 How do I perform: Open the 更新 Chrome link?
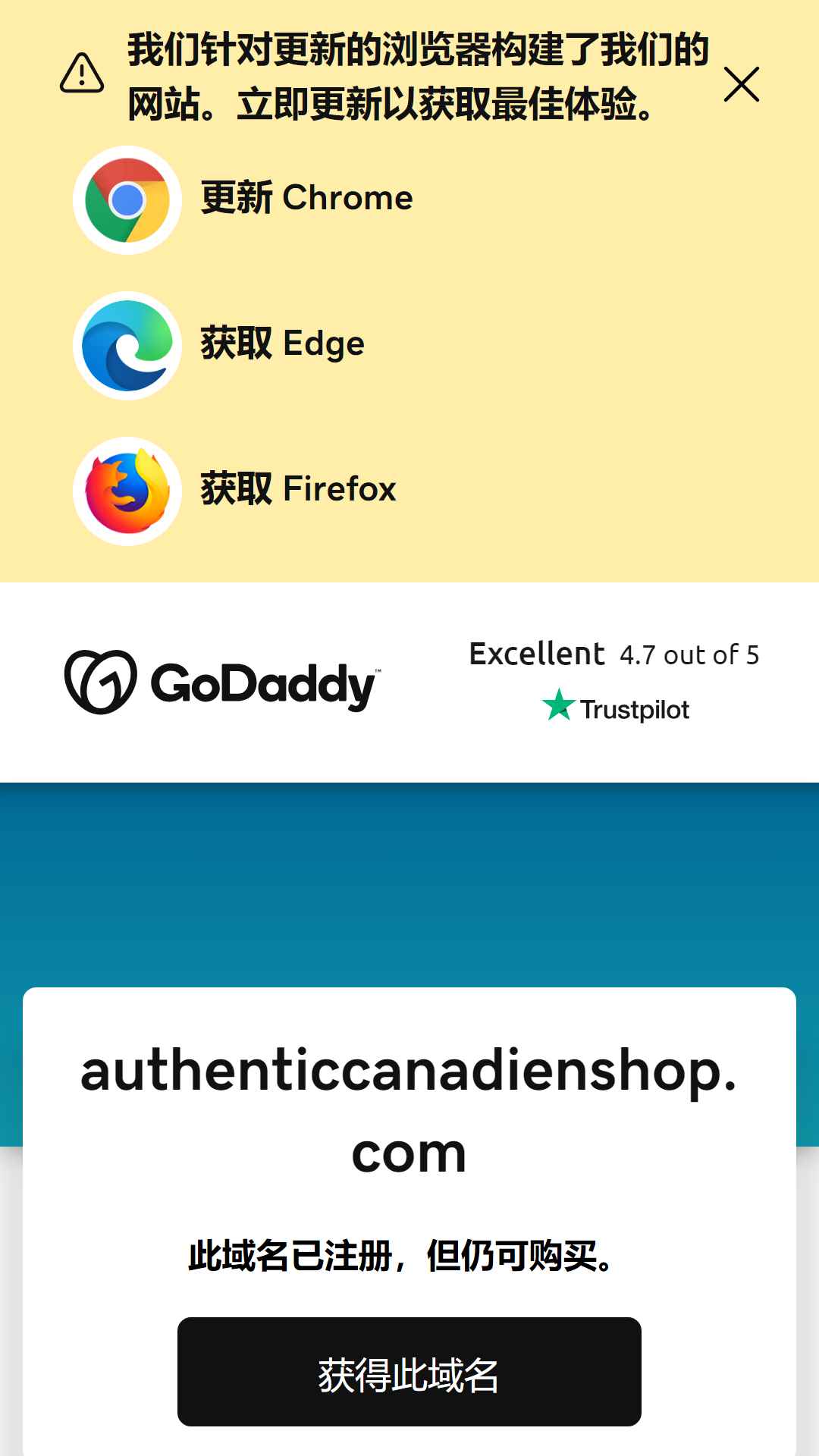click(x=243, y=199)
